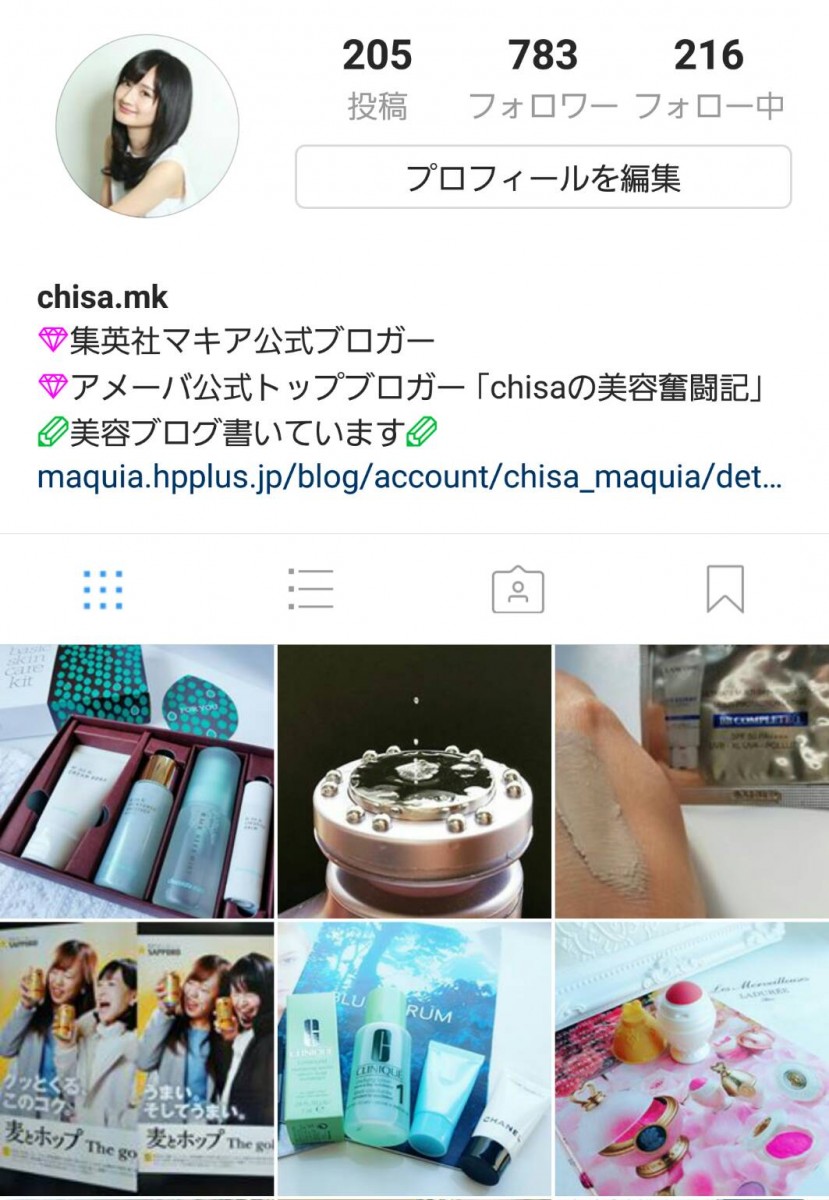Tap プロフィールを編集 button

click(x=542, y=178)
